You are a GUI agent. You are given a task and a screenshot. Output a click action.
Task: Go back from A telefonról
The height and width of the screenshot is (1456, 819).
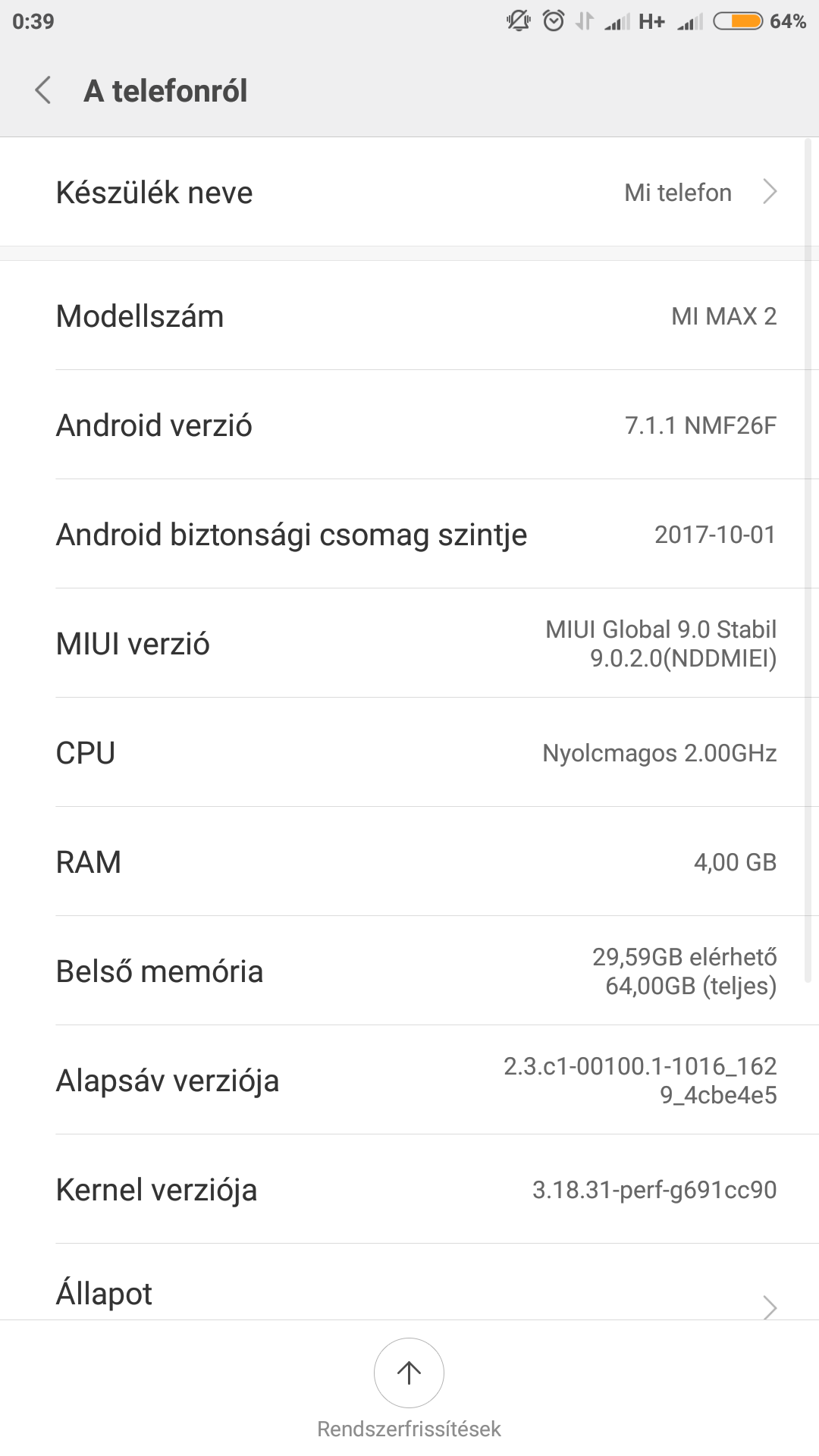(43, 90)
